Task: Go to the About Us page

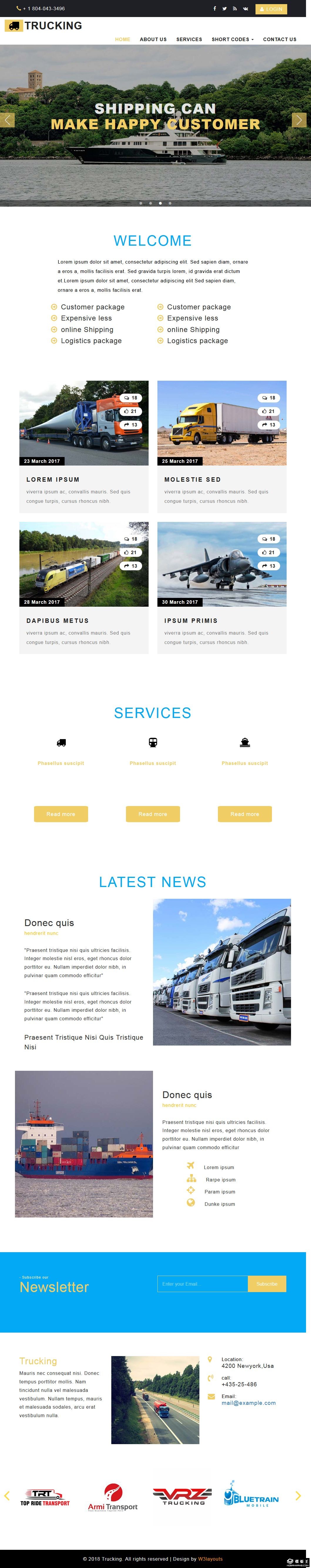Action: coord(153,40)
